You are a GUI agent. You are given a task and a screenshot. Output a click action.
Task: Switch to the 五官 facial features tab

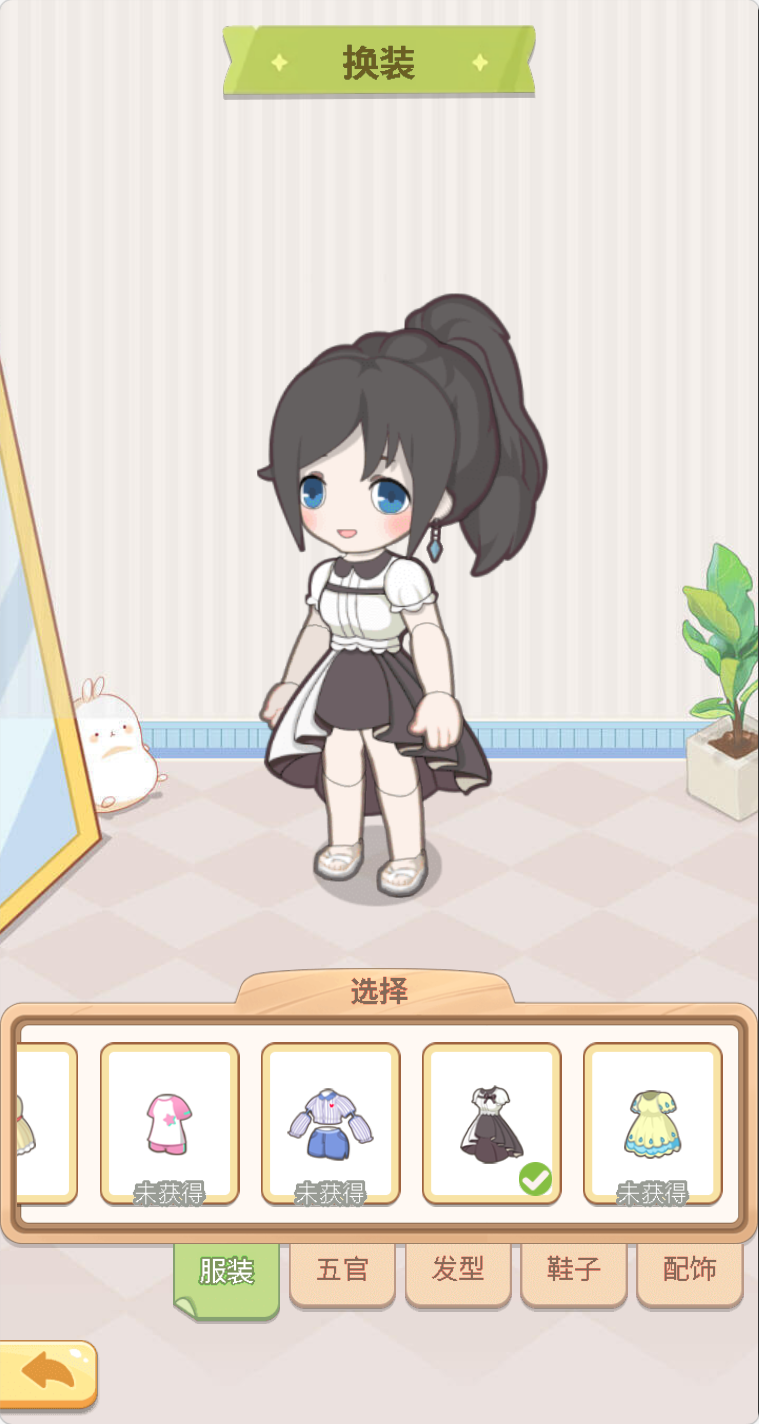coord(342,1270)
